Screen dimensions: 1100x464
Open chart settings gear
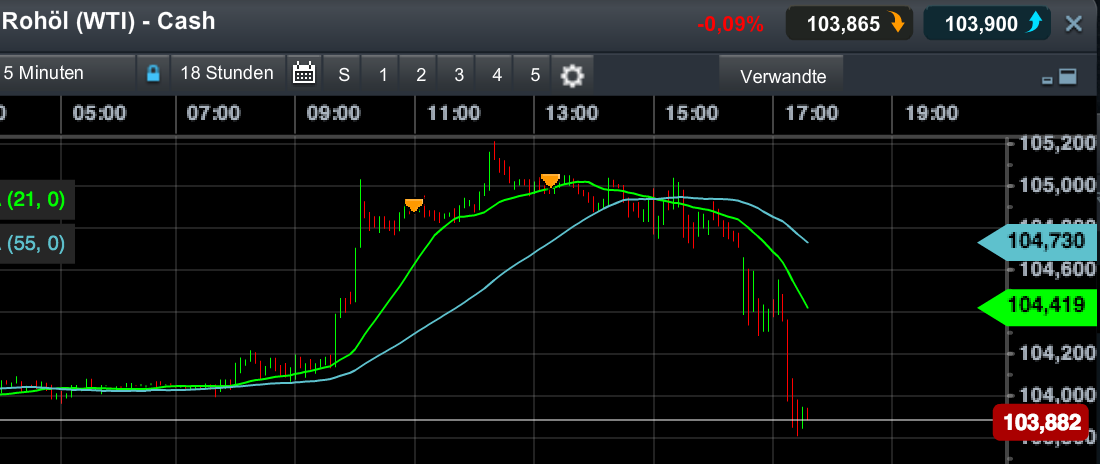(x=572, y=75)
